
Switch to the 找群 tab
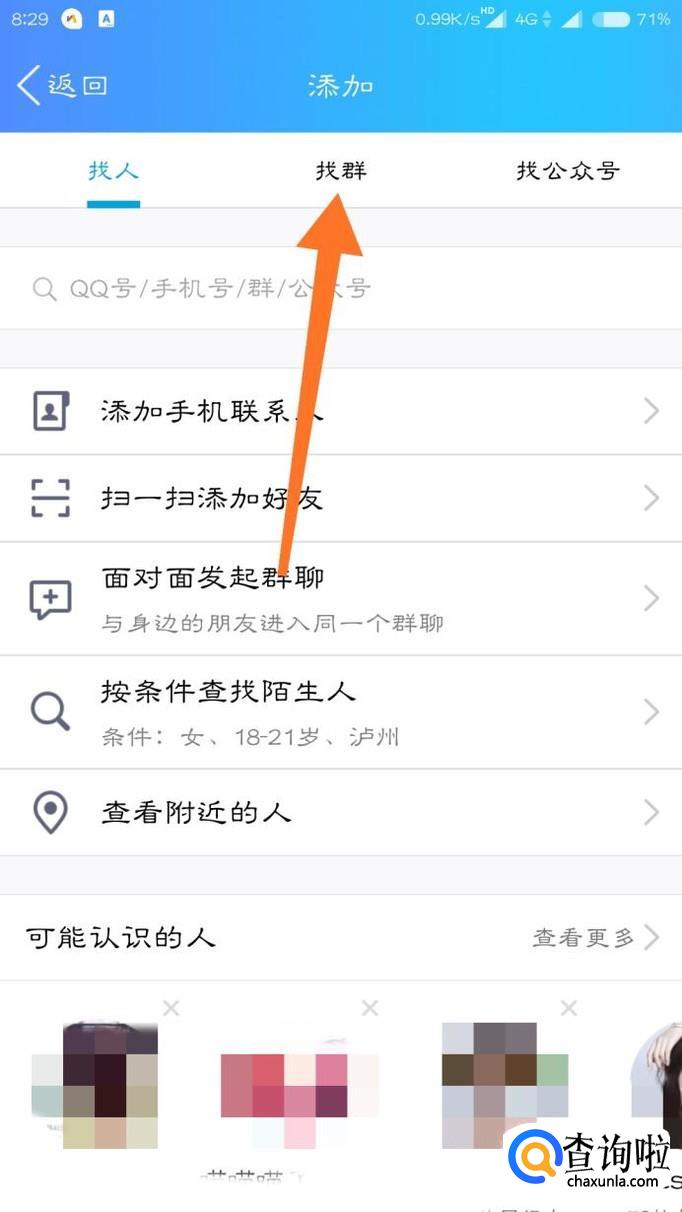(342, 170)
